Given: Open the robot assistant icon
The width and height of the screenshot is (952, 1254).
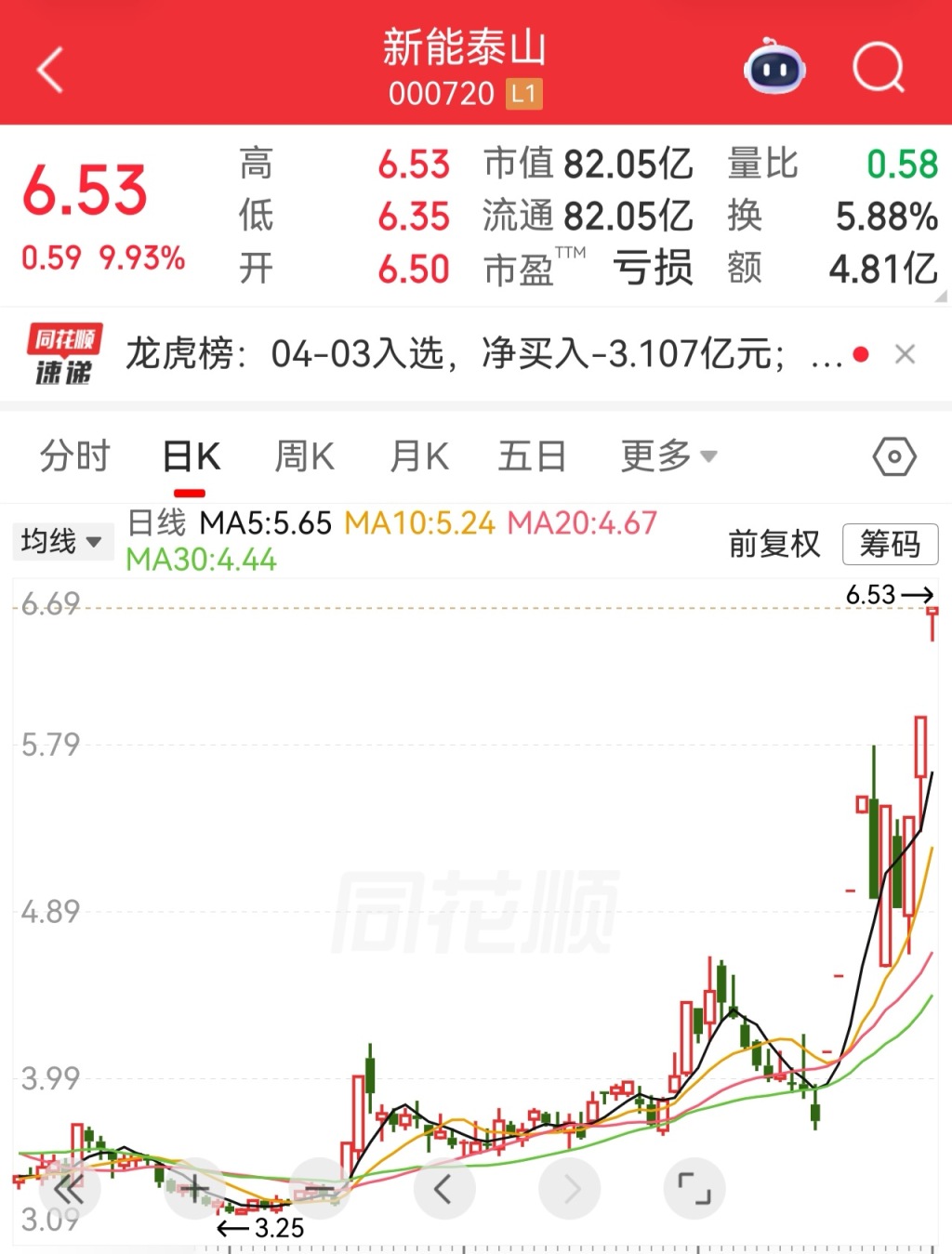Looking at the screenshot, I should click(774, 68).
